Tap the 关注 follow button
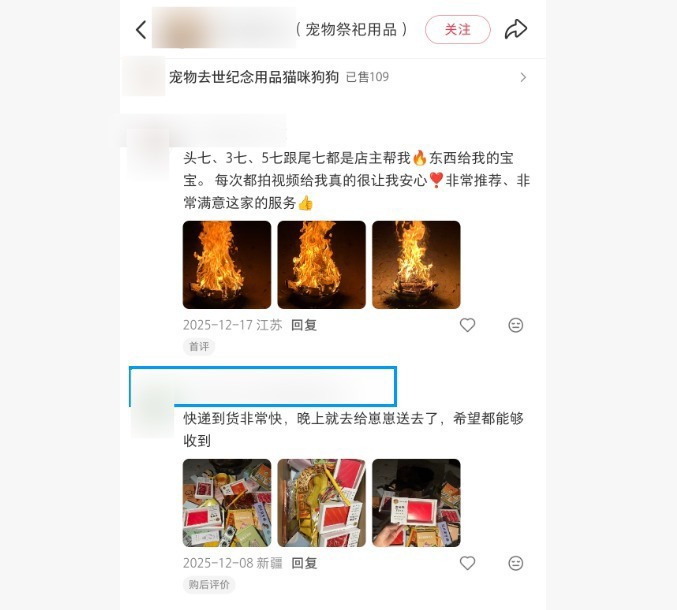The height and width of the screenshot is (610, 677). (x=458, y=30)
